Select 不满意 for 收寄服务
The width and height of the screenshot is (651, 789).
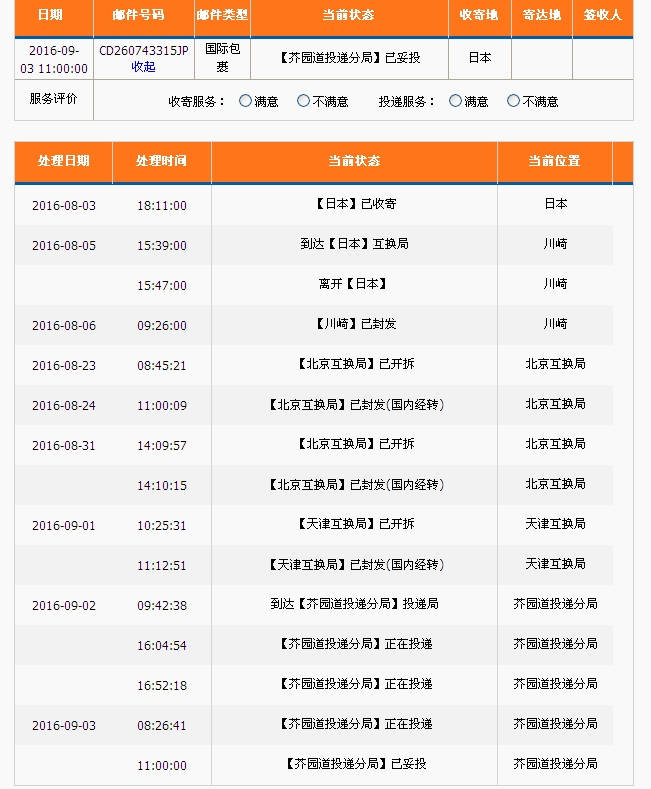point(304,101)
